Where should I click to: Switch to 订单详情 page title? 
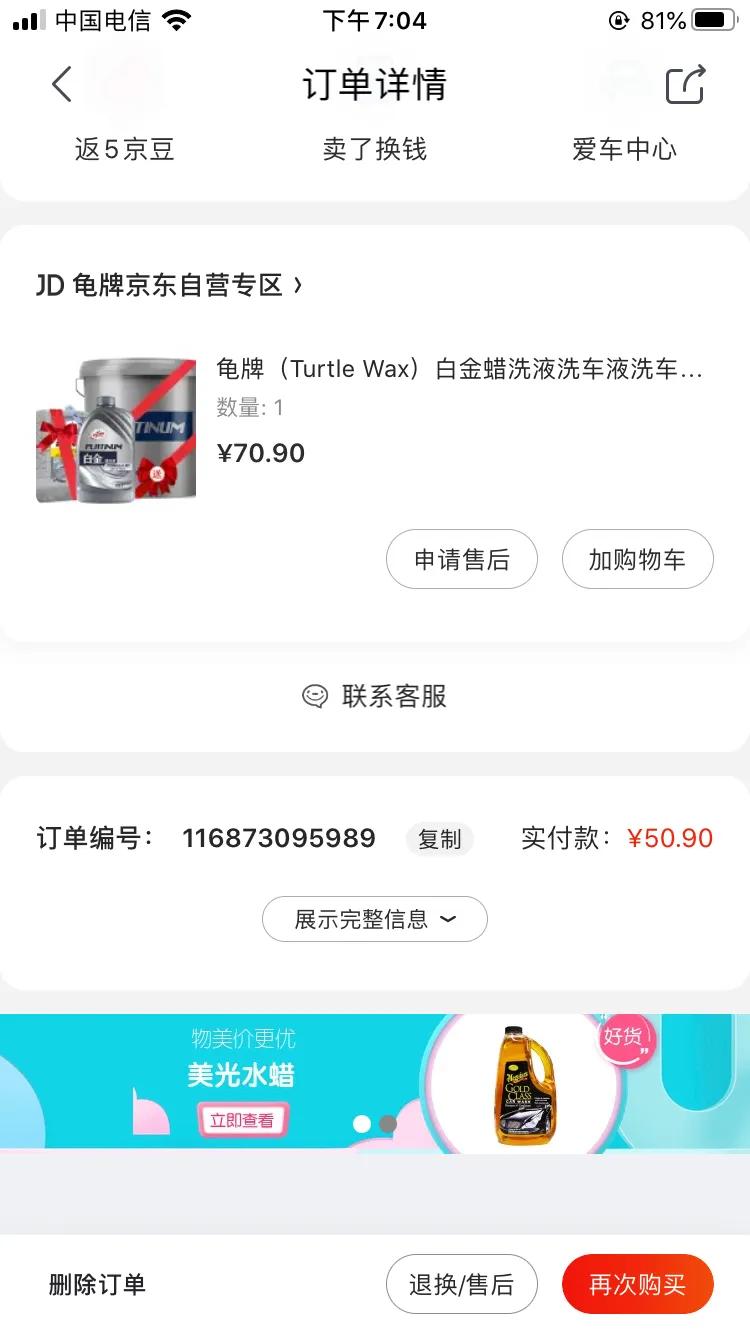point(374,85)
